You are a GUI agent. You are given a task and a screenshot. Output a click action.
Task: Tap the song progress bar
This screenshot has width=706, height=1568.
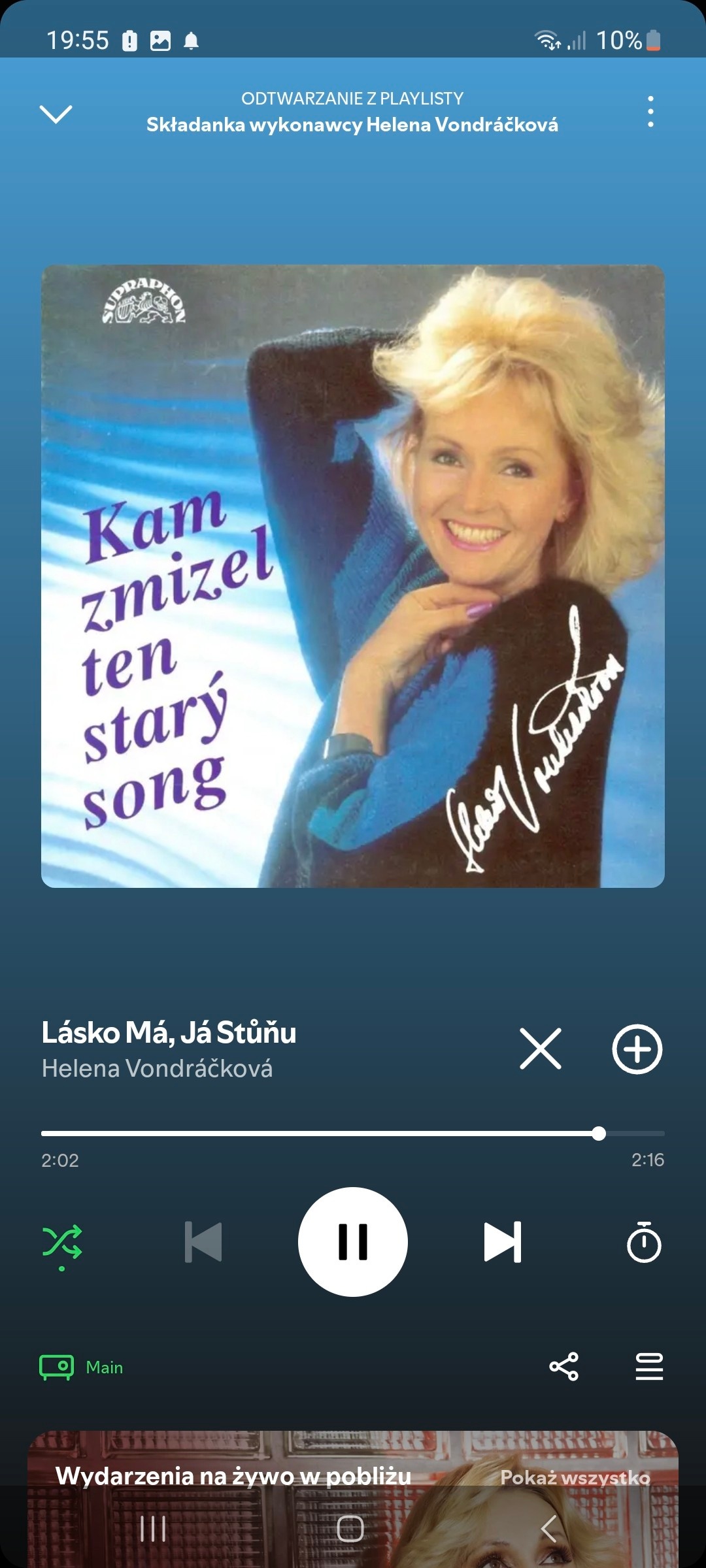[x=353, y=1134]
